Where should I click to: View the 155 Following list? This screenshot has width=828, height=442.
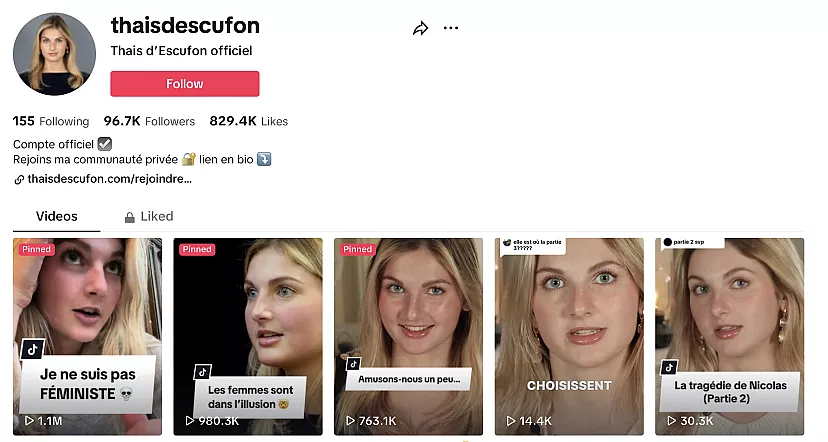click(x=51, y=121)
